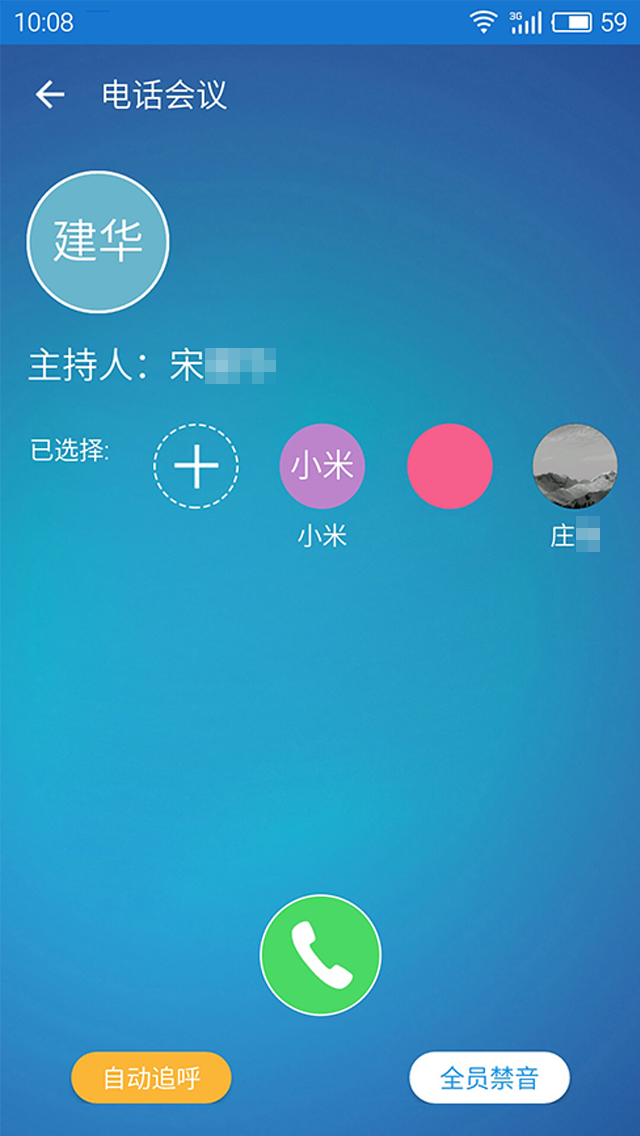Open the participant with the mountain photo
The height and width of the screenshot is (1136, 640).
[575, 466]
